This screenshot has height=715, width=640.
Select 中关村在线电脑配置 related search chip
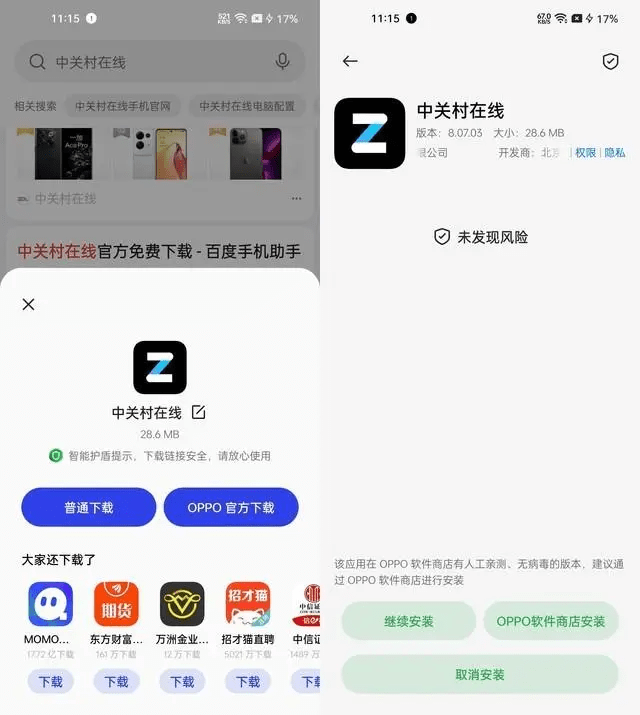(247, 106)
